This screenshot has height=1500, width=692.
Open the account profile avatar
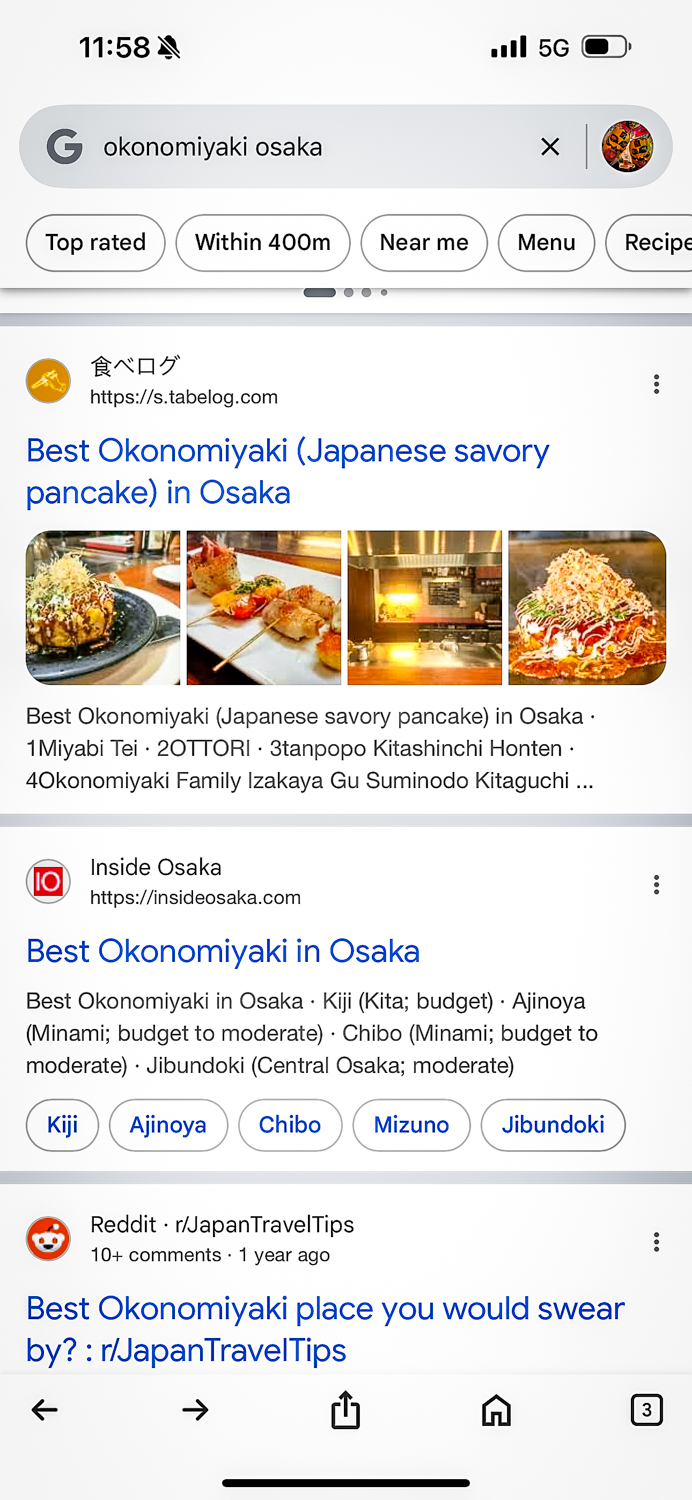627,147
